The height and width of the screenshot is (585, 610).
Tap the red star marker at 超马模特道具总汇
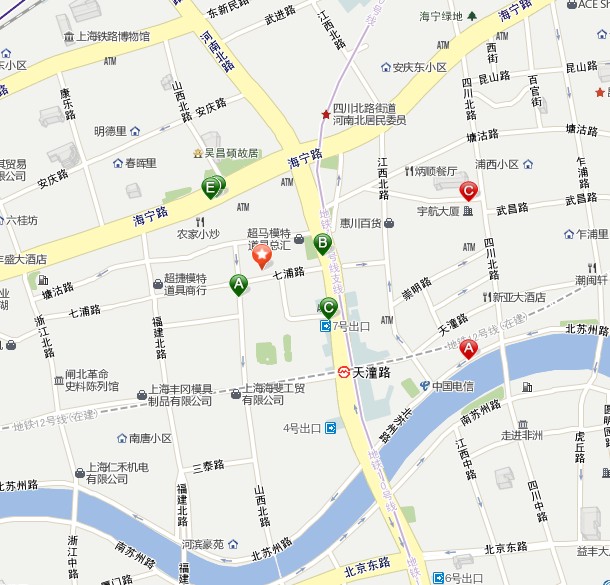261,258
